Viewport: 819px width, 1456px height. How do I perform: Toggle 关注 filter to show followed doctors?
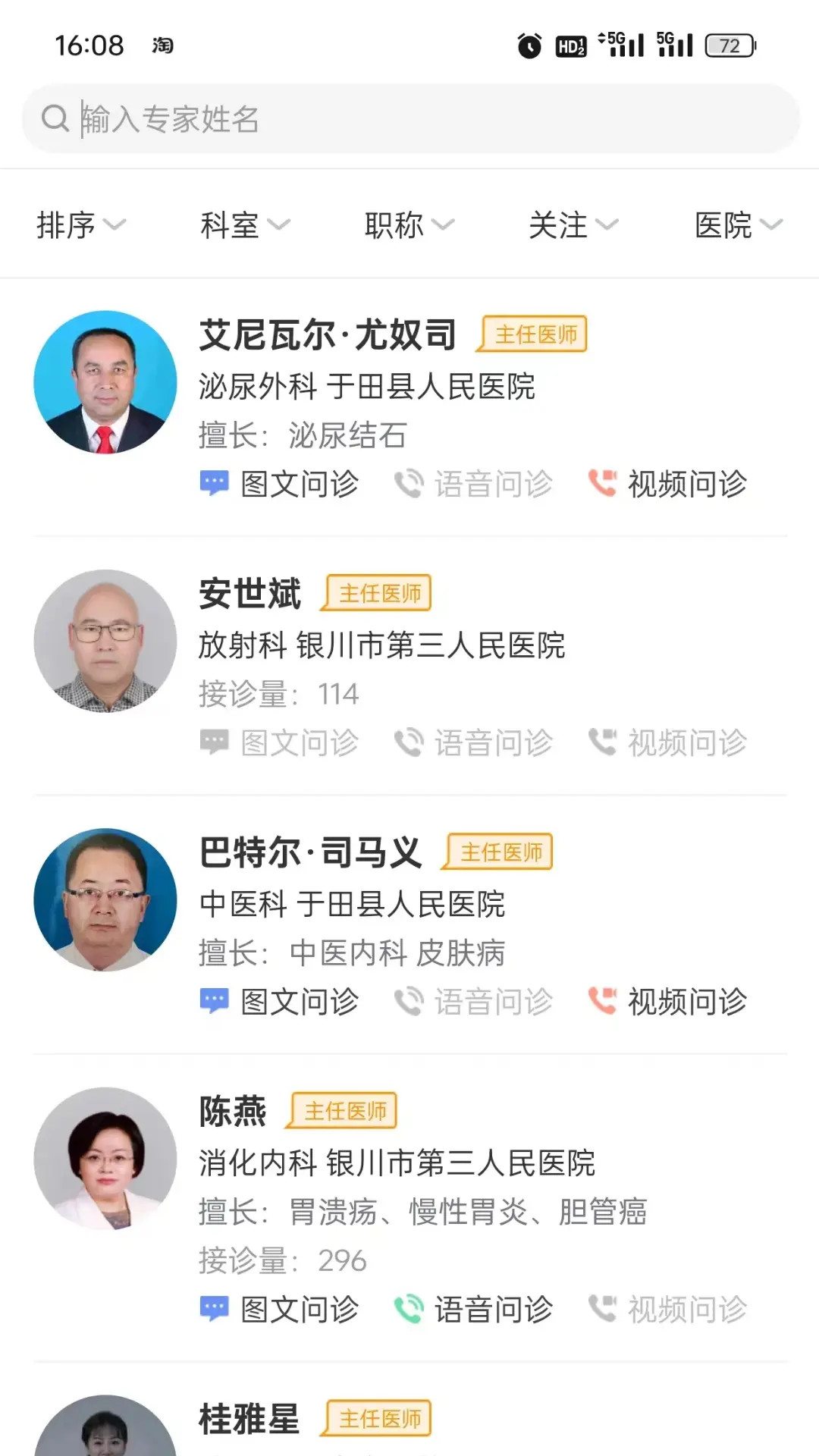[573, 225]
